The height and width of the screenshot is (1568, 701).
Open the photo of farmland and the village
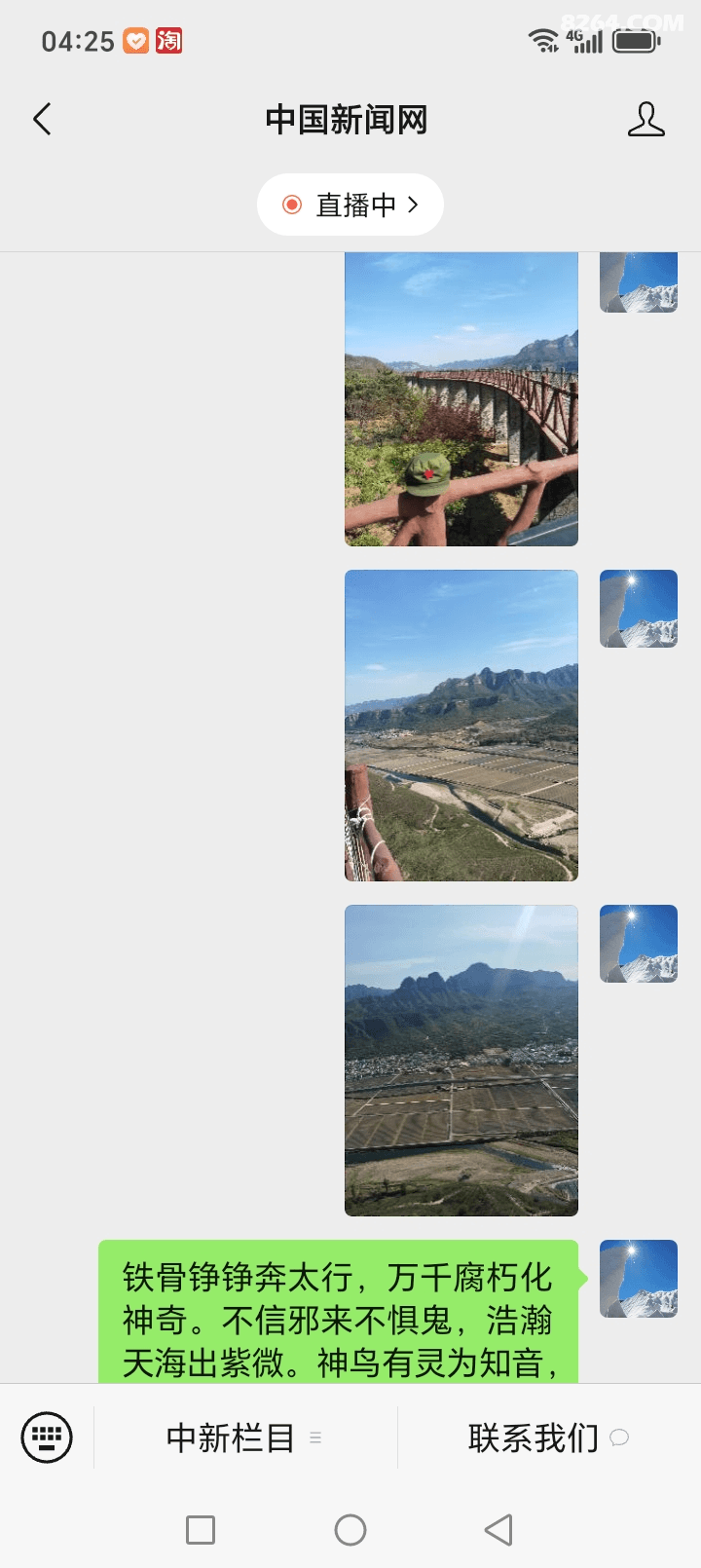(461, 1060)
